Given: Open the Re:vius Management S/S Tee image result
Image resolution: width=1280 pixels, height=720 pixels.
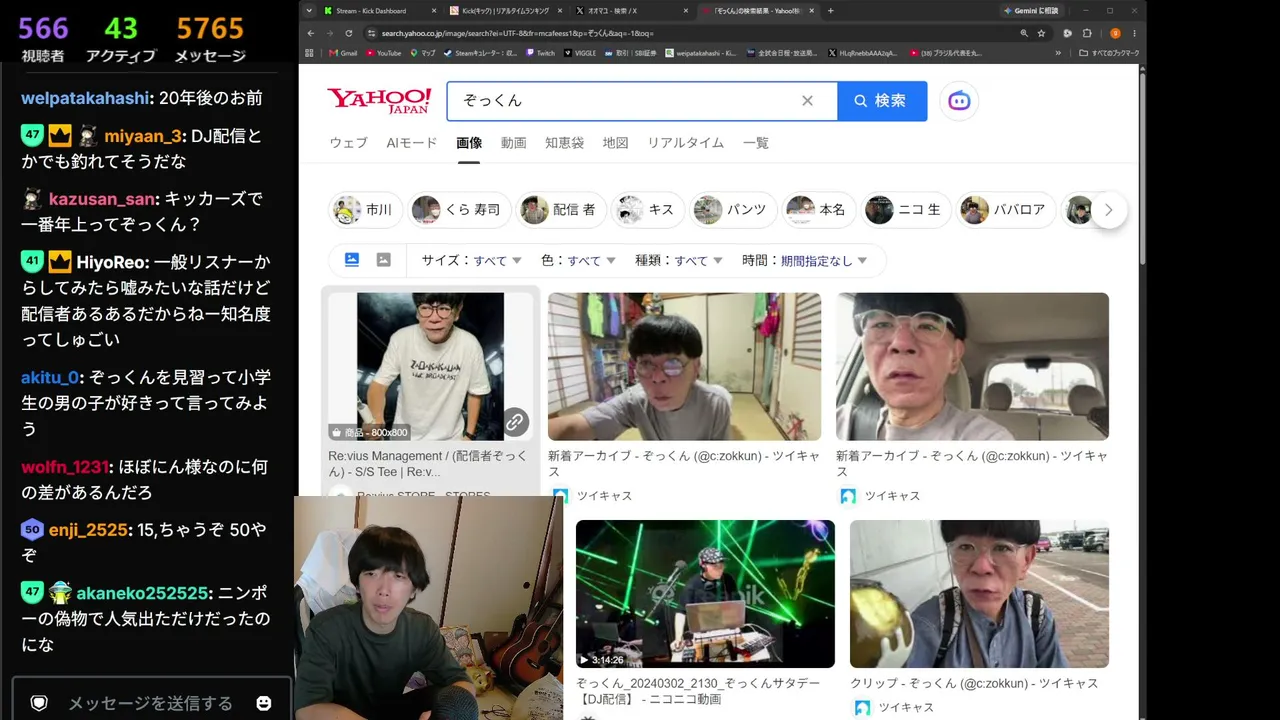Looking at the screenshot, I should (x=430, y=367).
